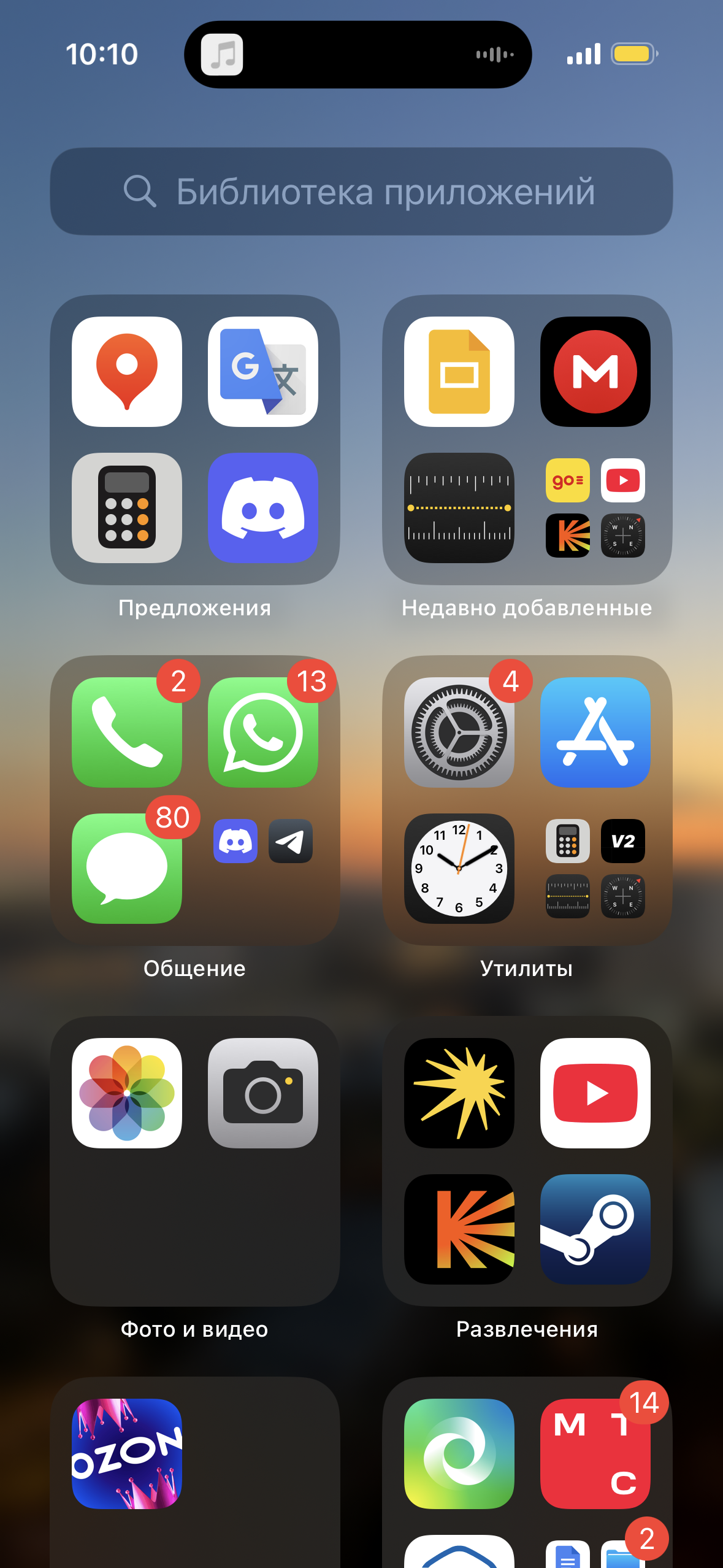The width and height of the screenshot is (723, 1568).
Task: Open the Photos app
Action: click(127, 1093)
